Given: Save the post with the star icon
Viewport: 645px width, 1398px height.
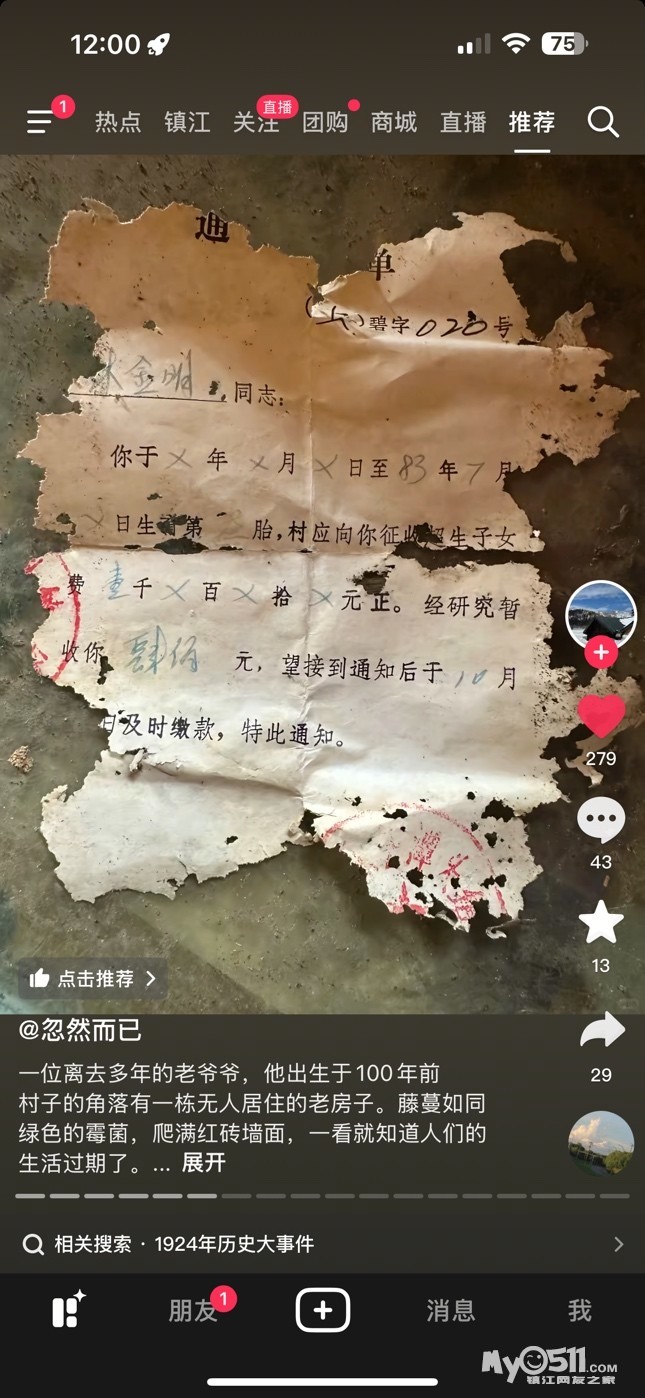Looking at the screenshot, I should tap(601, 922).
